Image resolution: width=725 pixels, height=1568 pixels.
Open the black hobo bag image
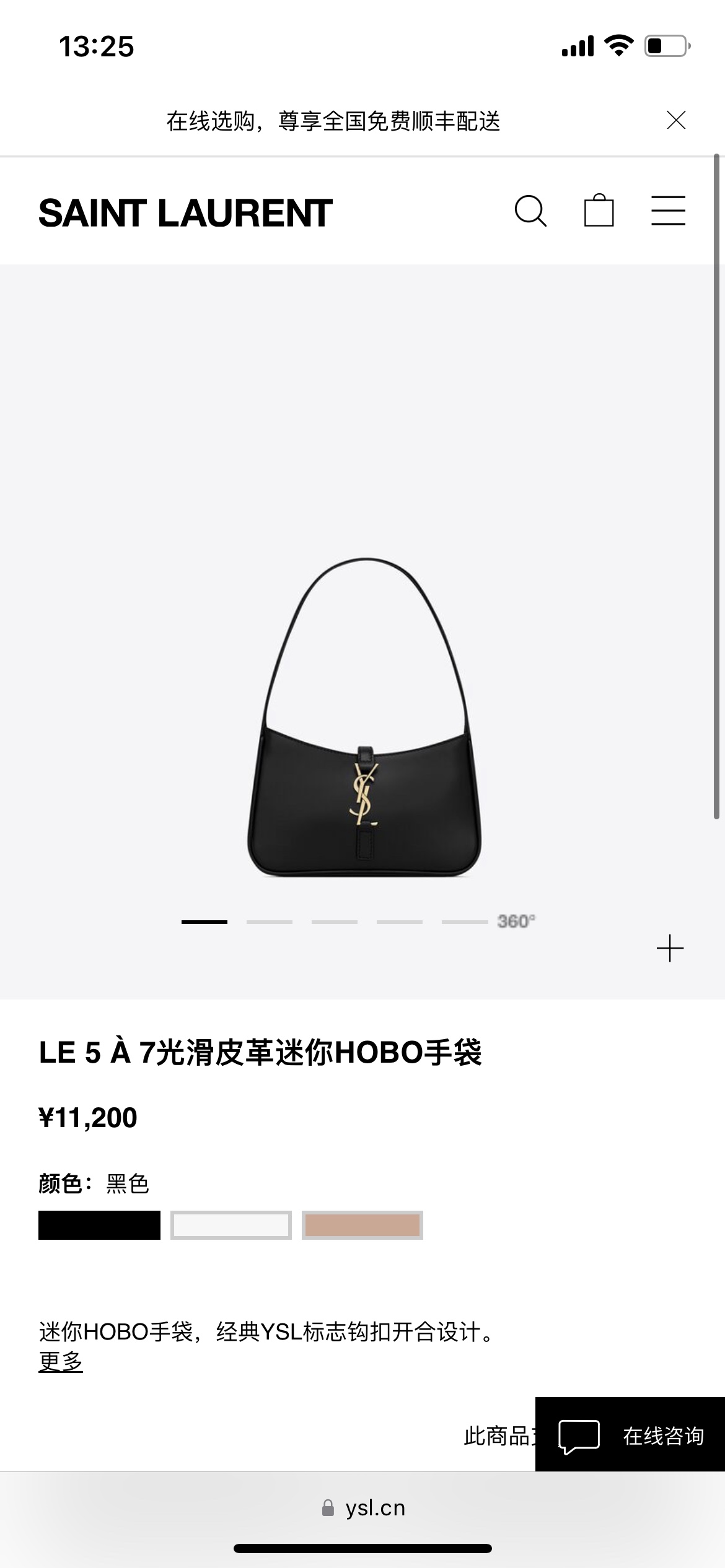pos(364,718)
